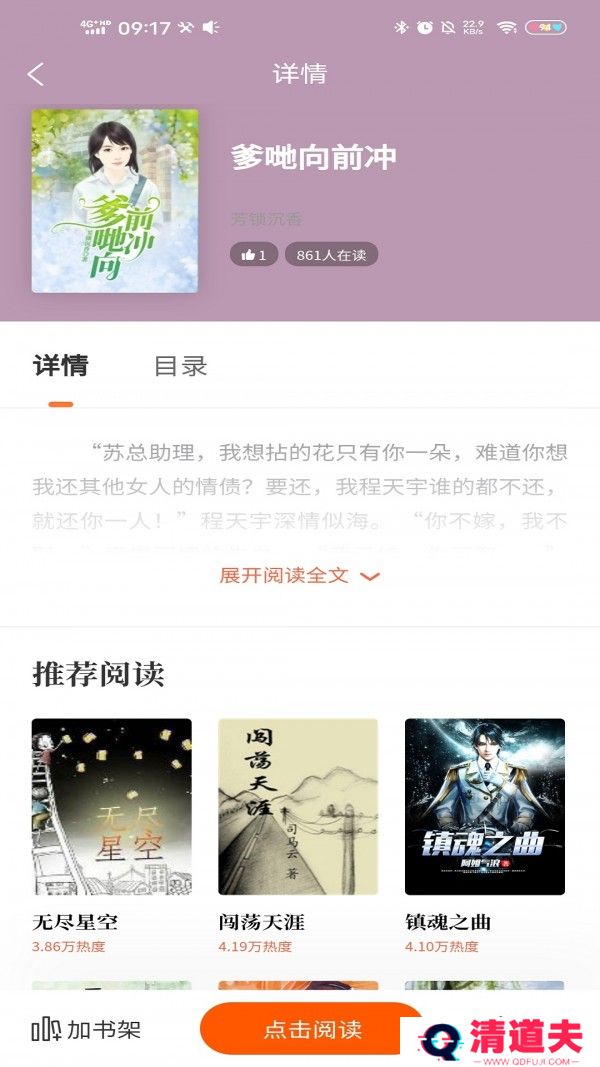Expand the synopsis with 展开阅读全文

[299, 576]
